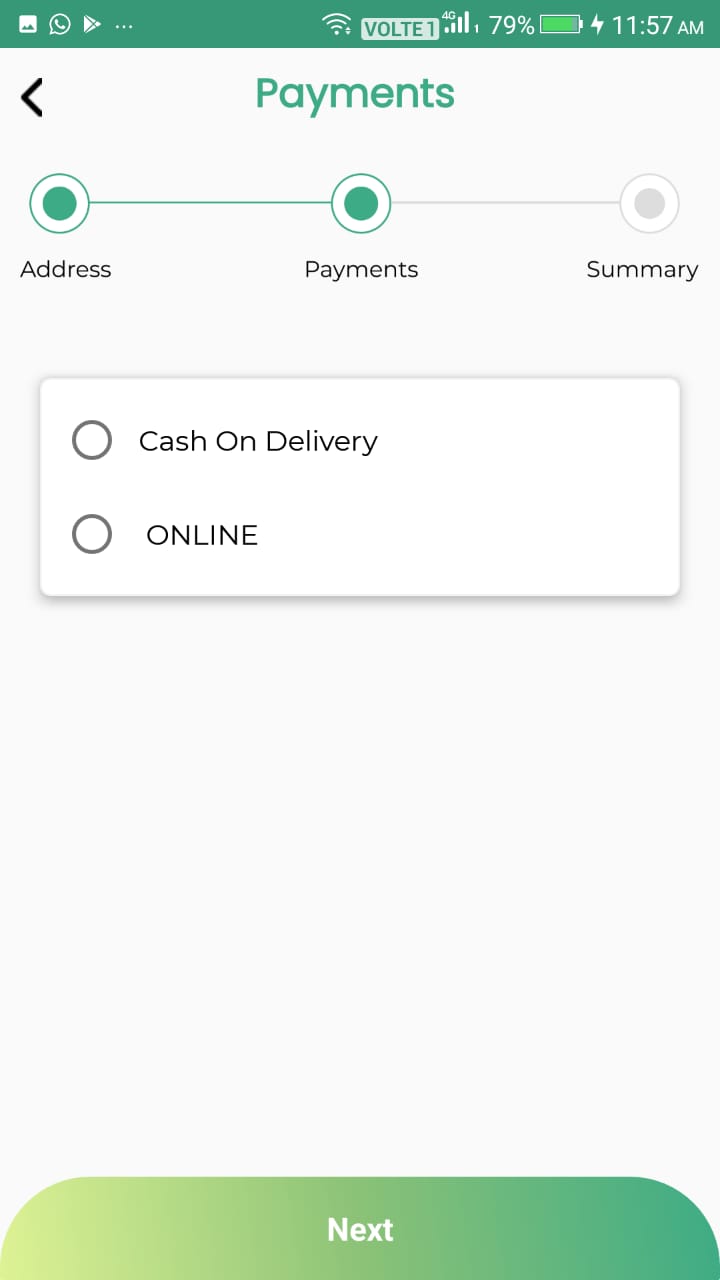
Task: Return to the Address step indicator
Action: point(60,203)
